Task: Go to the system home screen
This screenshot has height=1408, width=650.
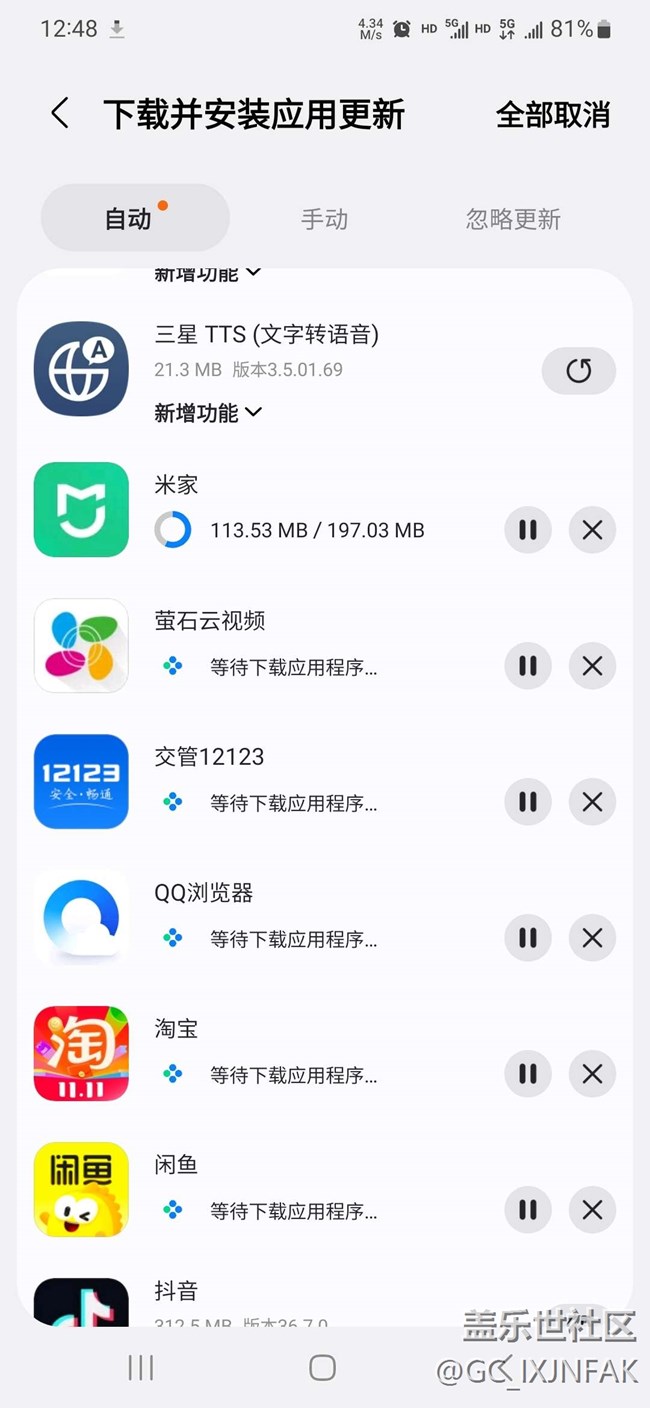Action: point(322,1368)
